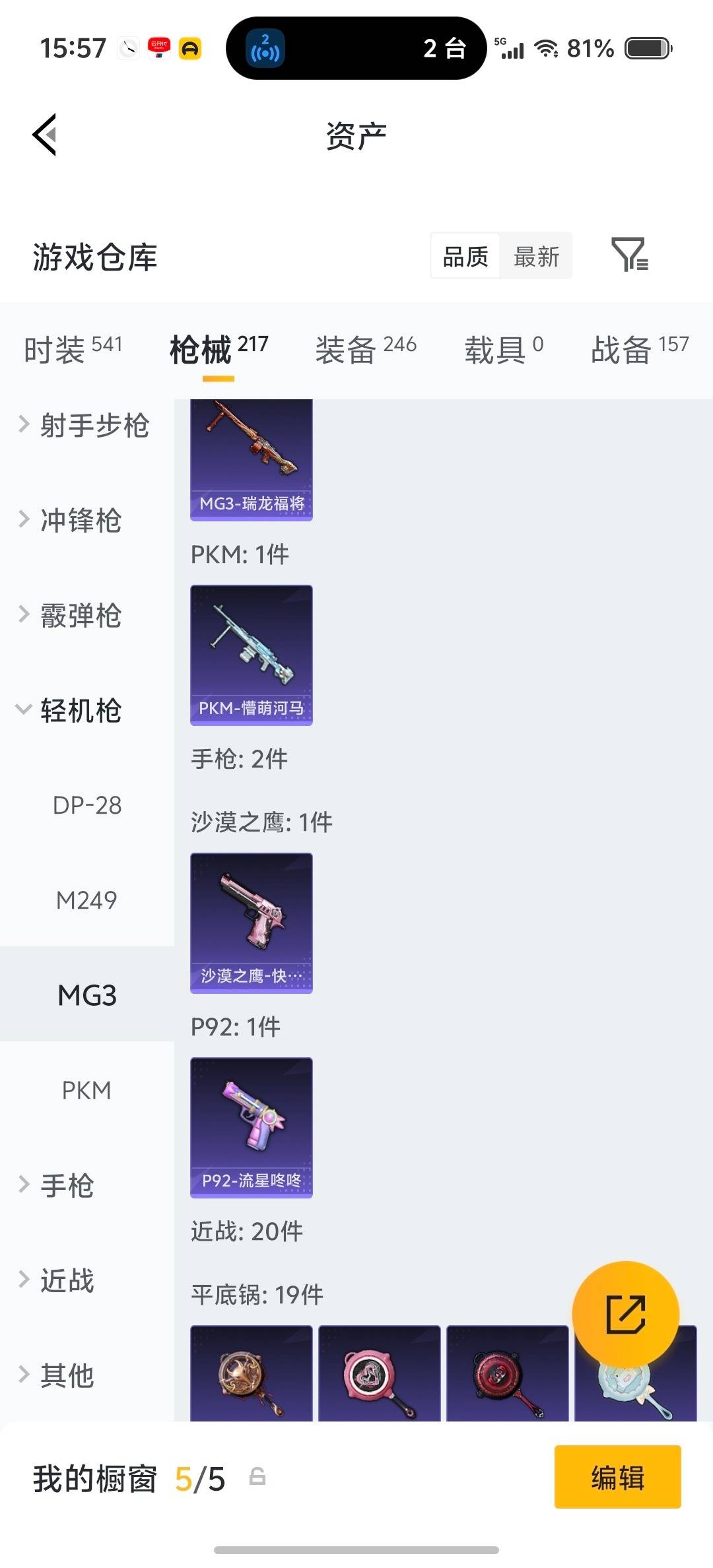The height and width of the screenshot is (1568, 713).
Task: Select the PKM-懵萌河马 weapon icon
Action: point(251,653)
